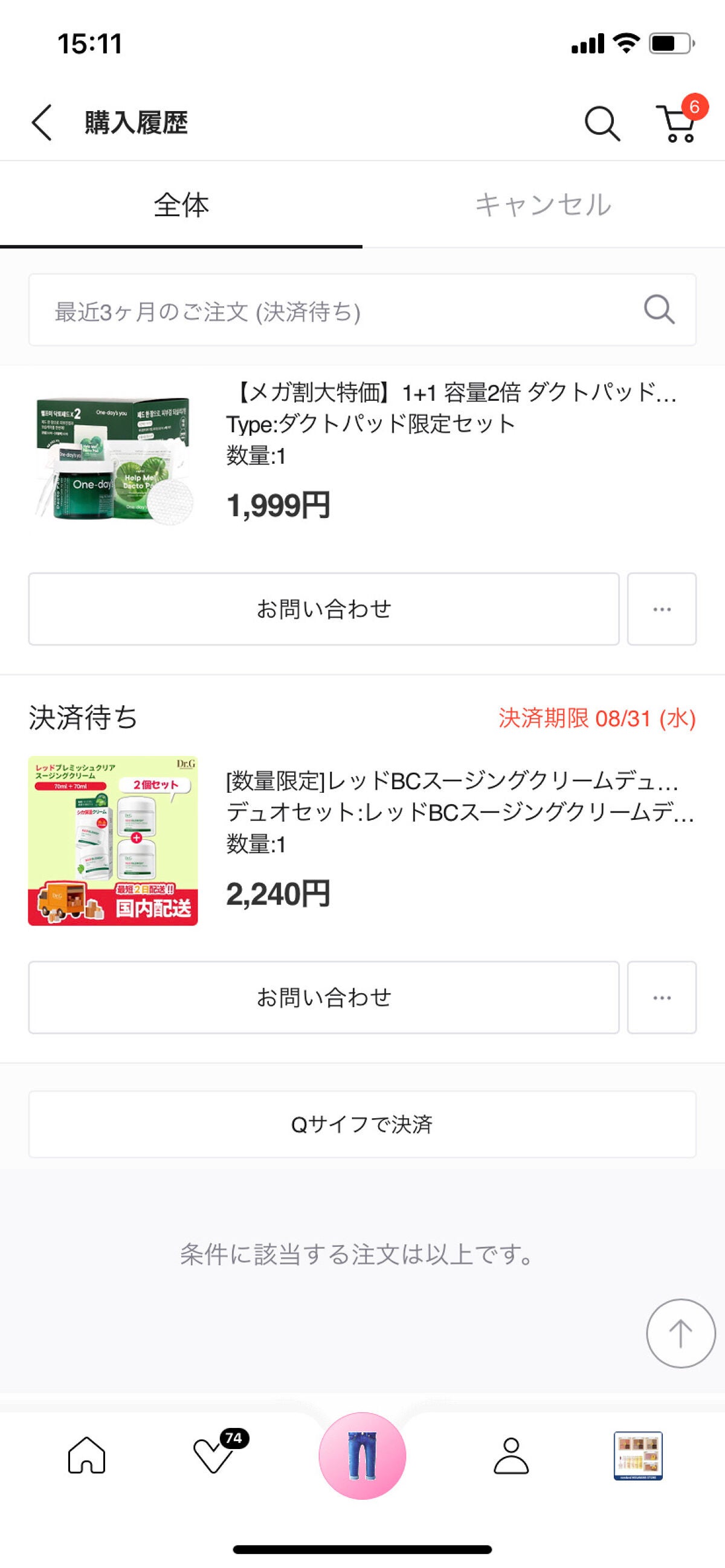Screen dimensions: 725x1568
Task: Open more options for the ダクトパッド order
Action: [662, 609]
